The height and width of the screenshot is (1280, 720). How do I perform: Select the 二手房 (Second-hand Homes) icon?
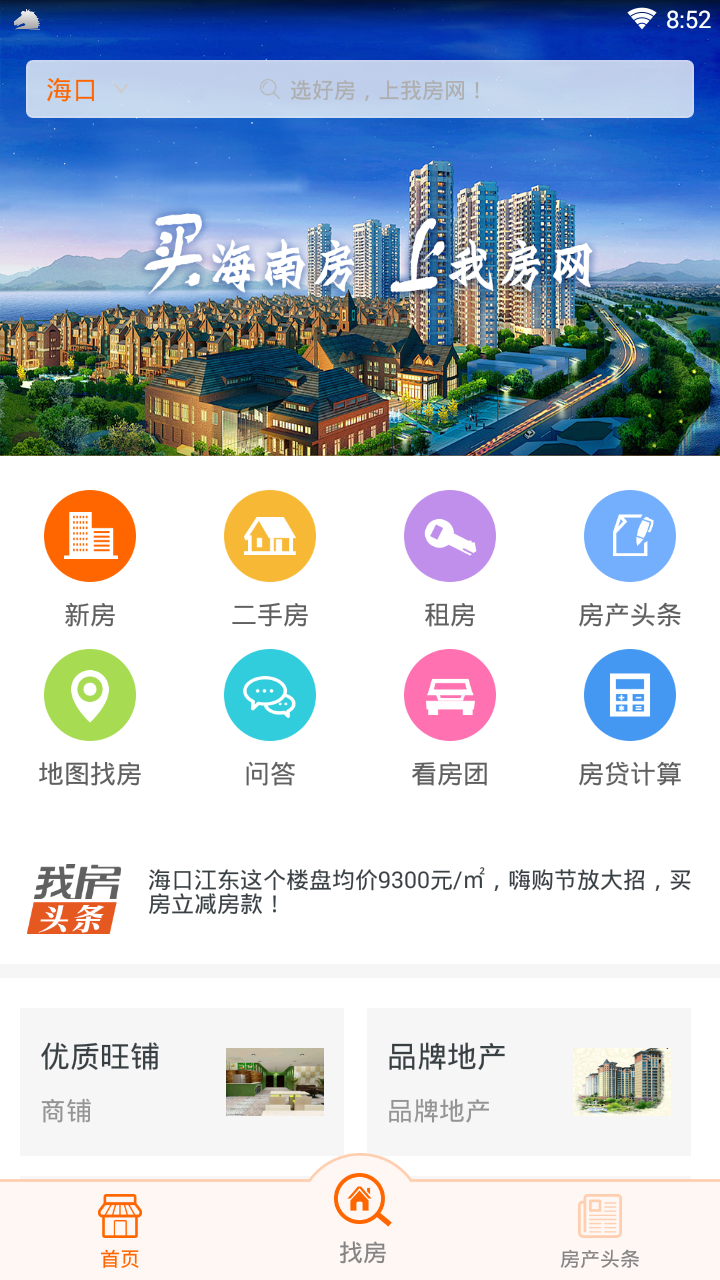coord(270,535)
